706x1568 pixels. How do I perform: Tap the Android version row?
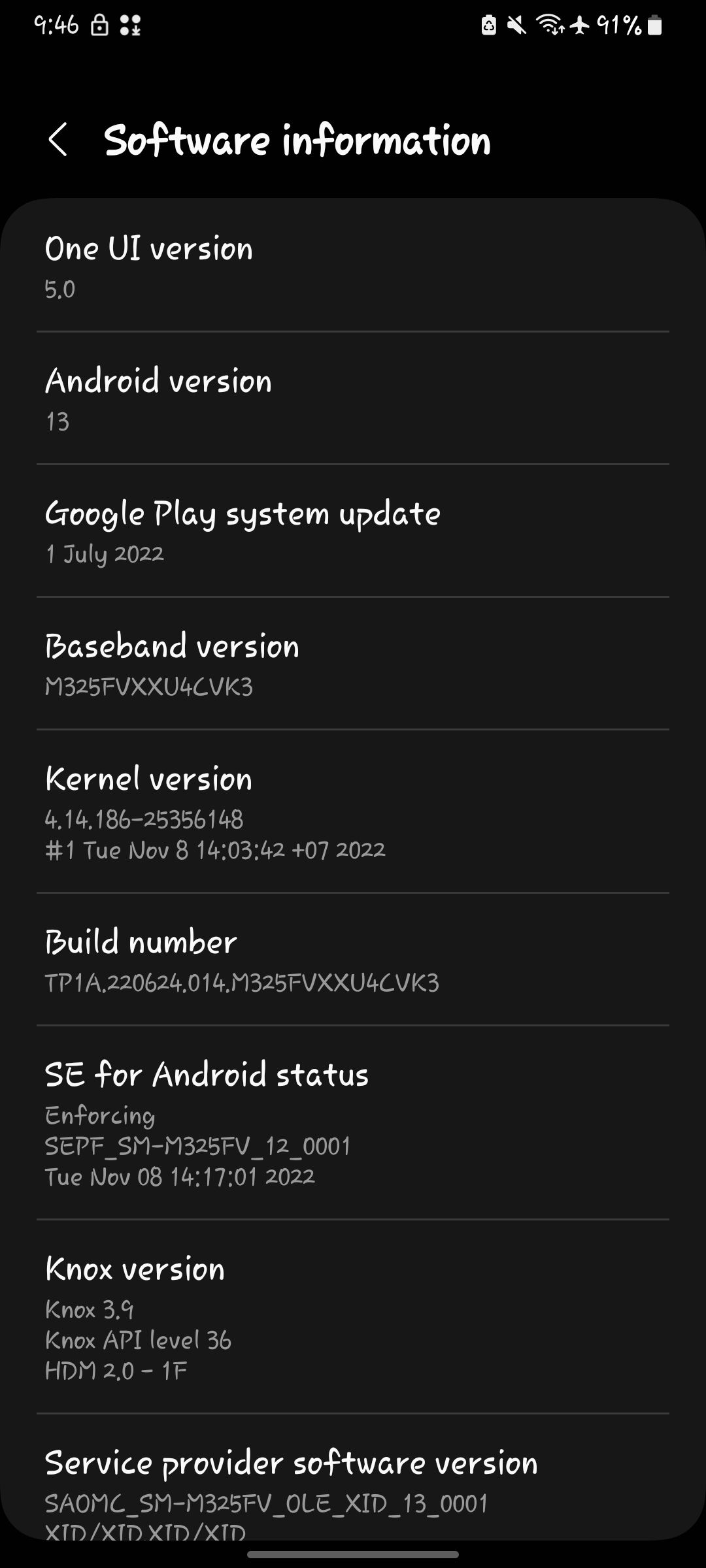[x=353, y=399]
